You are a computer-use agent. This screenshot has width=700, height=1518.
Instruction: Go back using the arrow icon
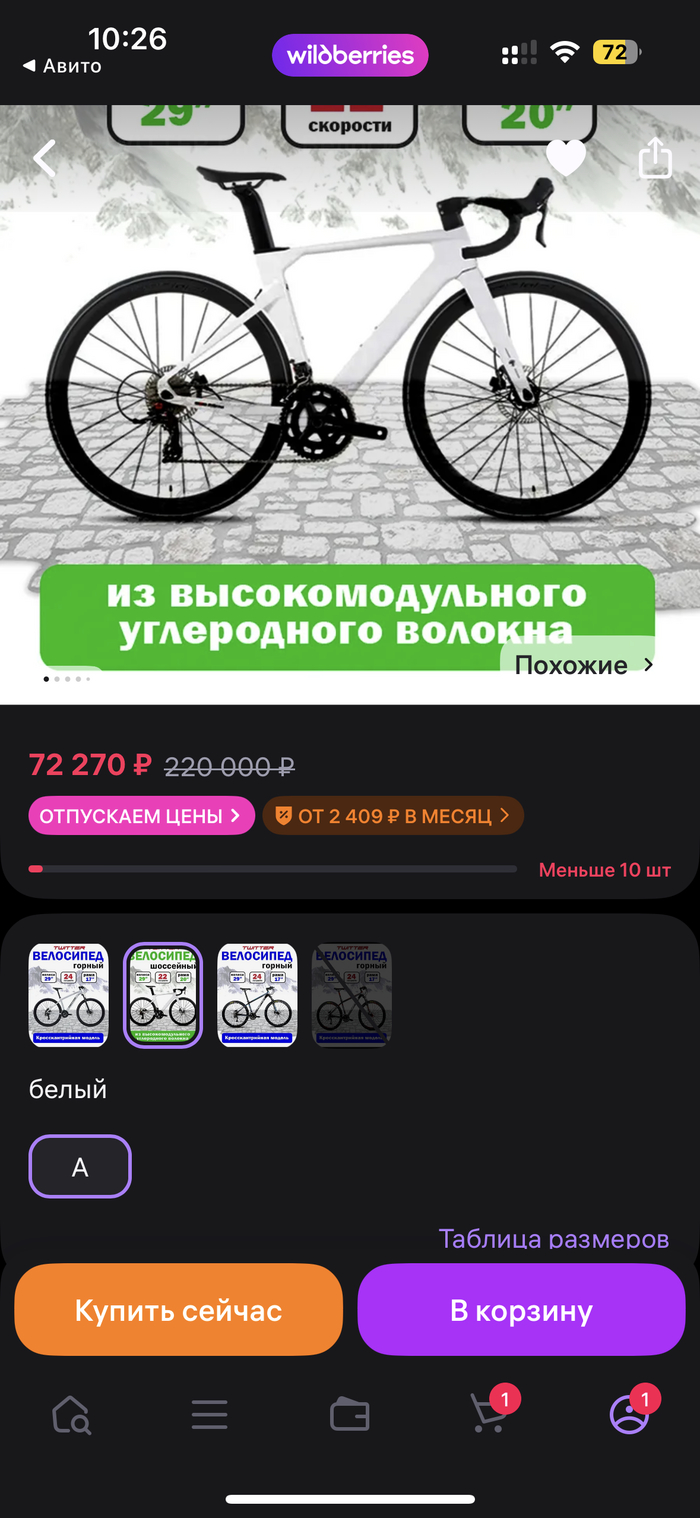click(x=44, y=158)
